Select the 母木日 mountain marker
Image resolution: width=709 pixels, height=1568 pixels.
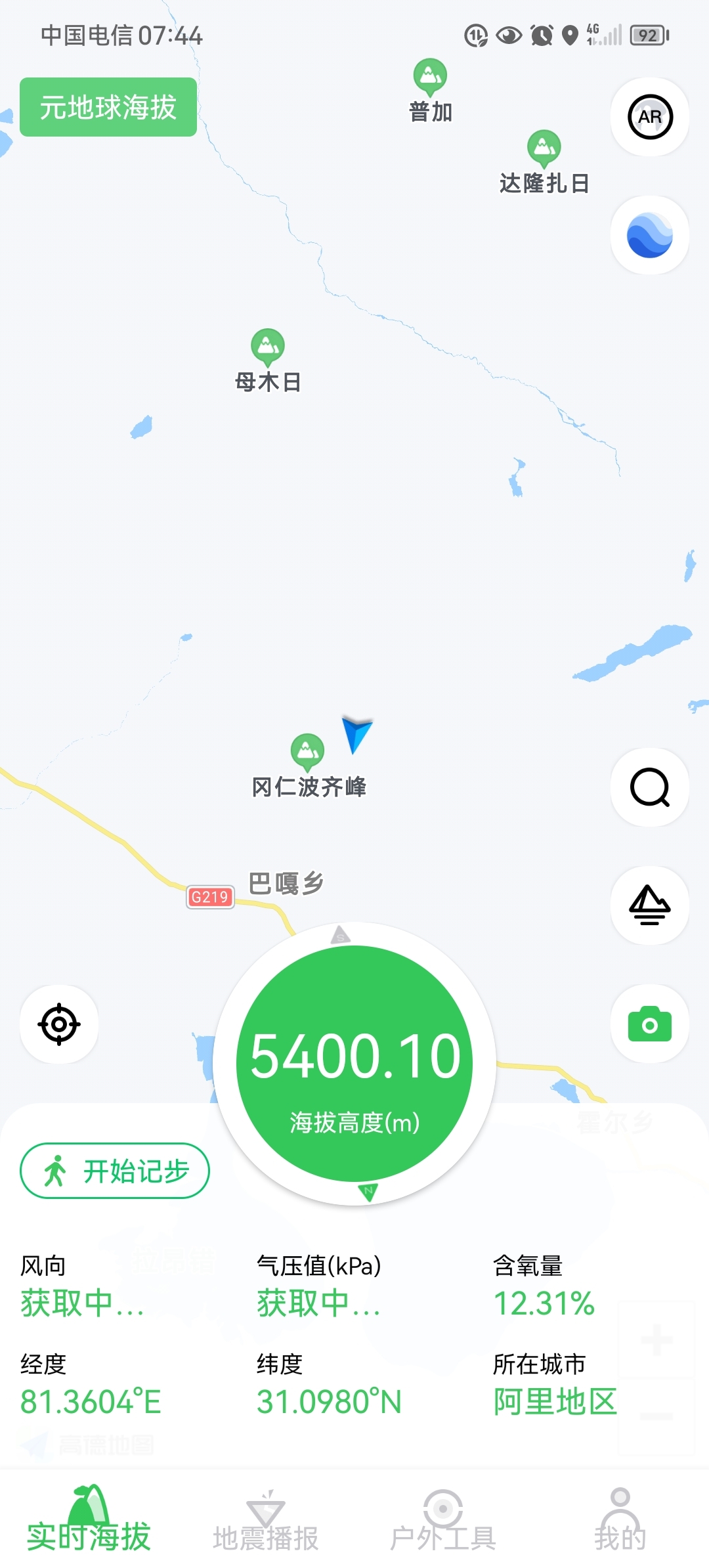[268, 346]
